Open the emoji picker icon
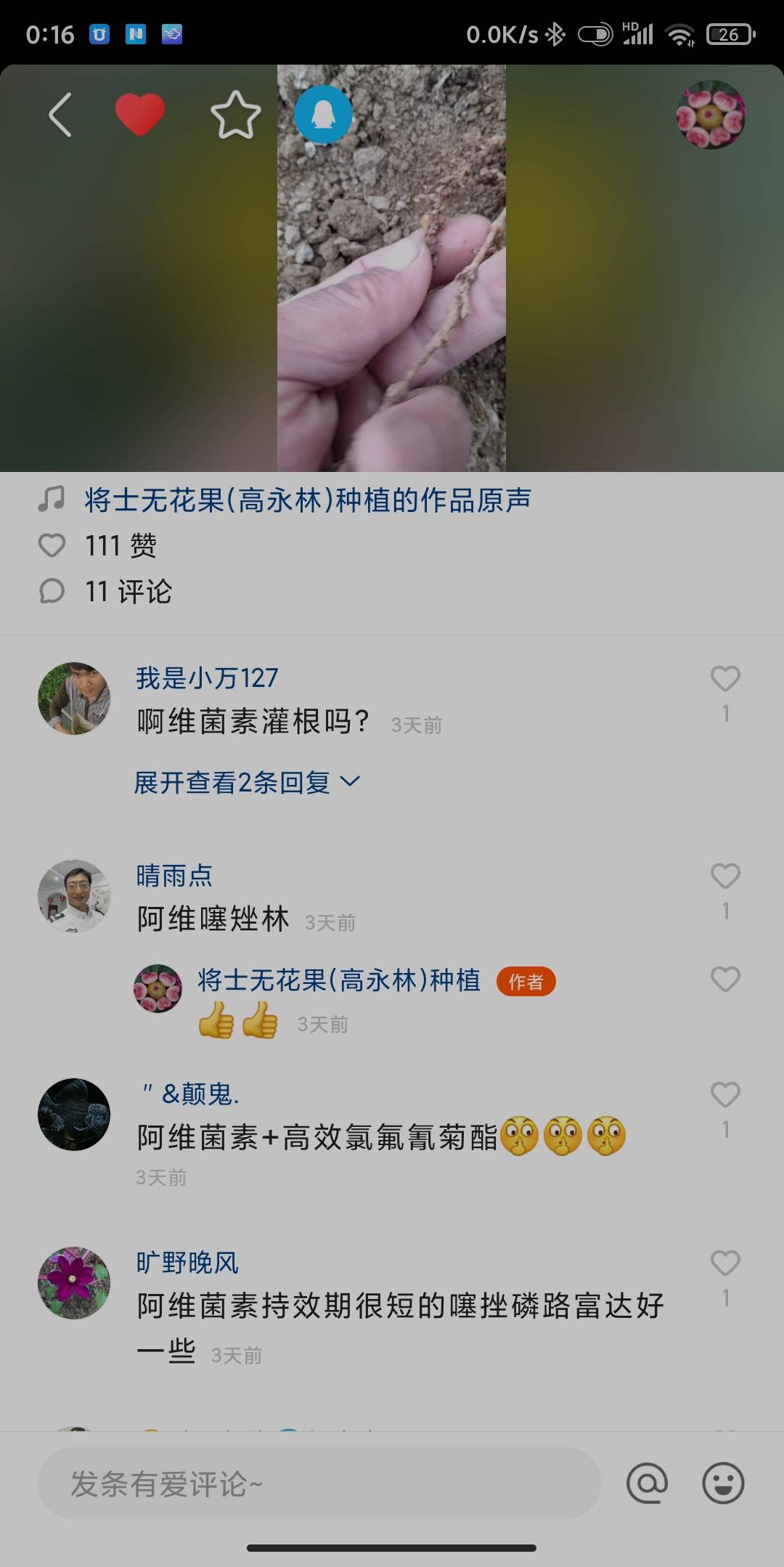 (723, 1483)
